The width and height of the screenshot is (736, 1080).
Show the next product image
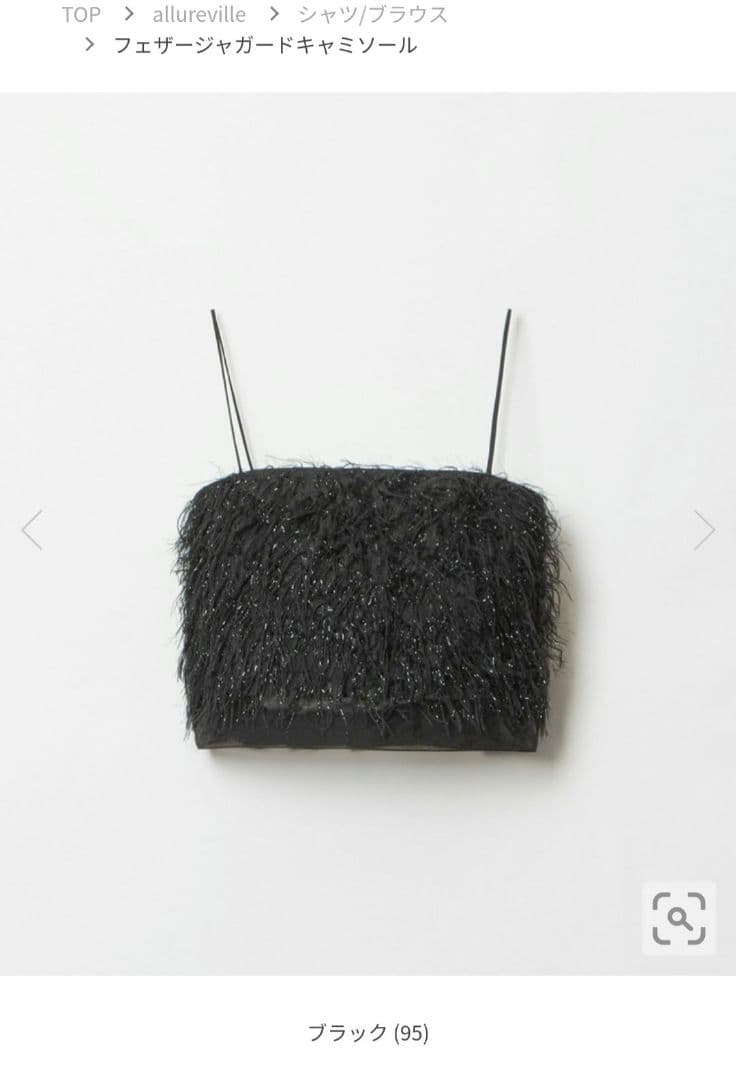coord(704,530)
